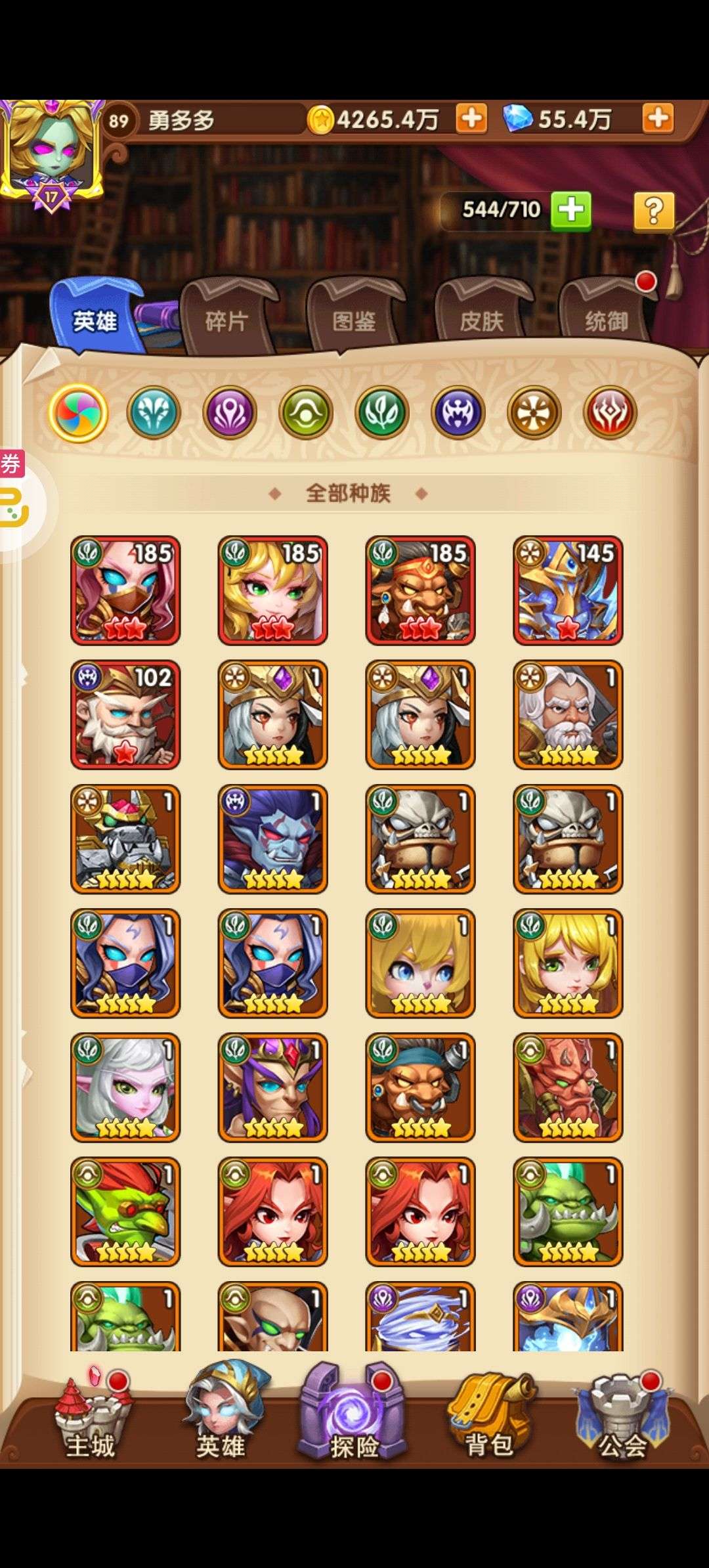Open the blue-skinned vampire hero card

(272, 838)
